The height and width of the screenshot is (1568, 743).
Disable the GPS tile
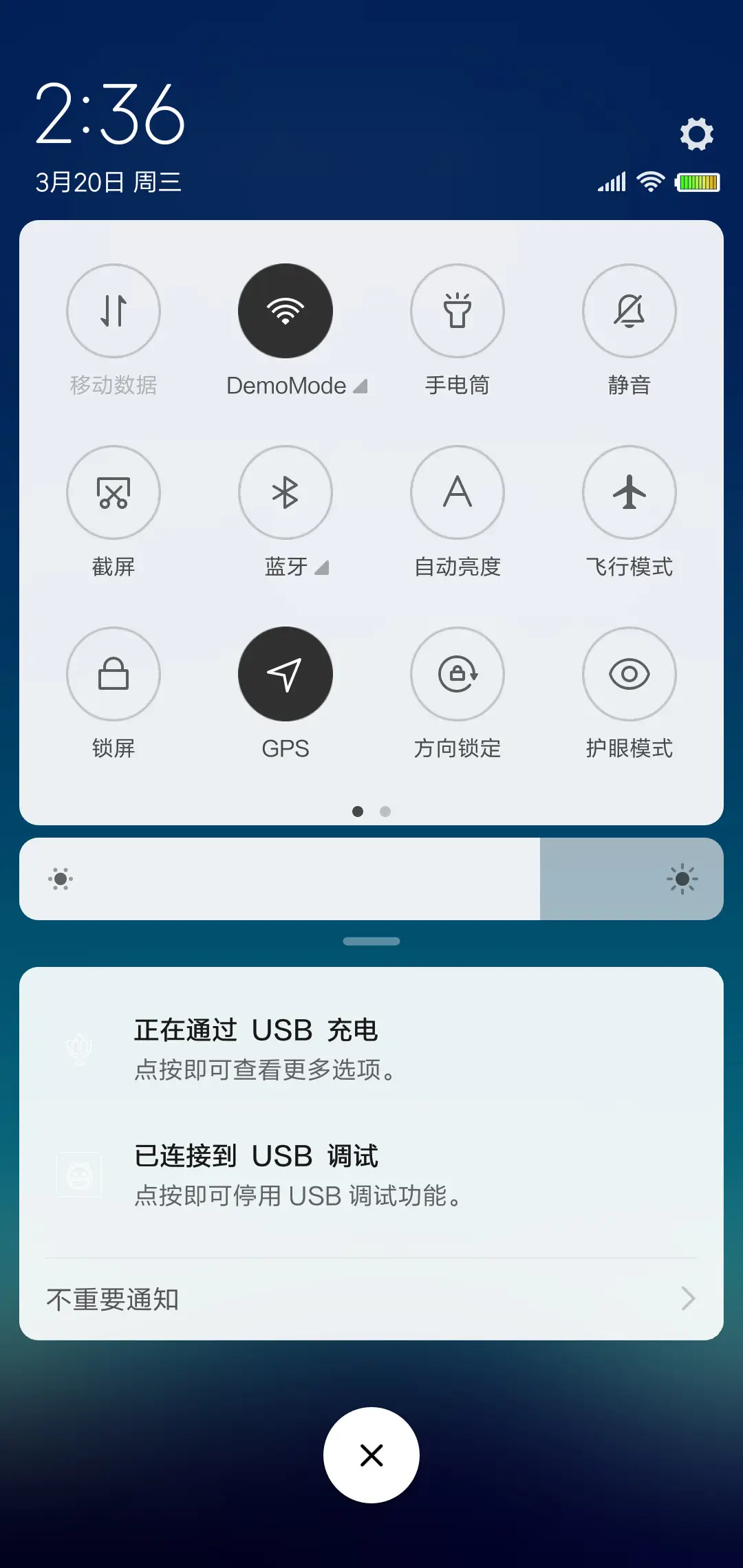[x=286, y=675]
